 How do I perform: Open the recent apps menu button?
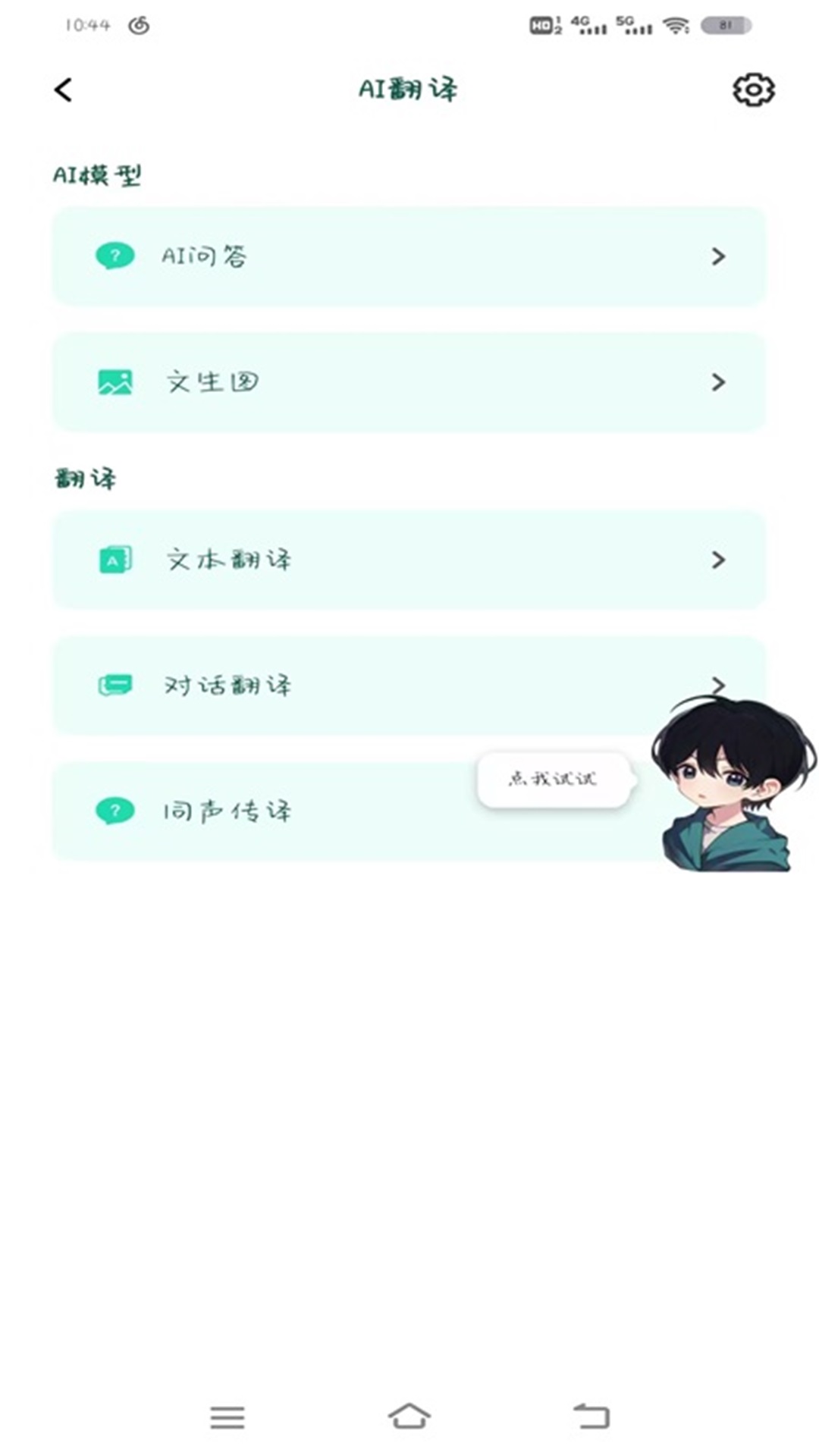click(x=227, y=1417)
